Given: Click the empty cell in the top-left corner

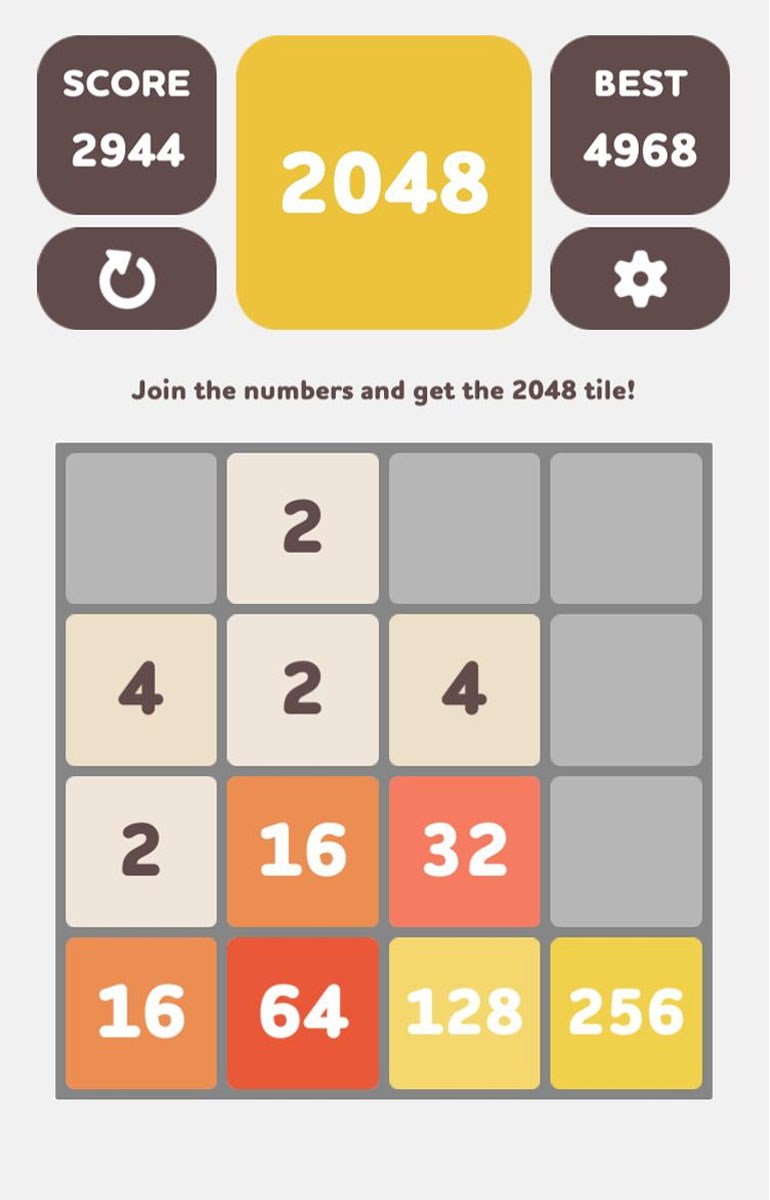Looking at the screenshot, I should point(141,528).
